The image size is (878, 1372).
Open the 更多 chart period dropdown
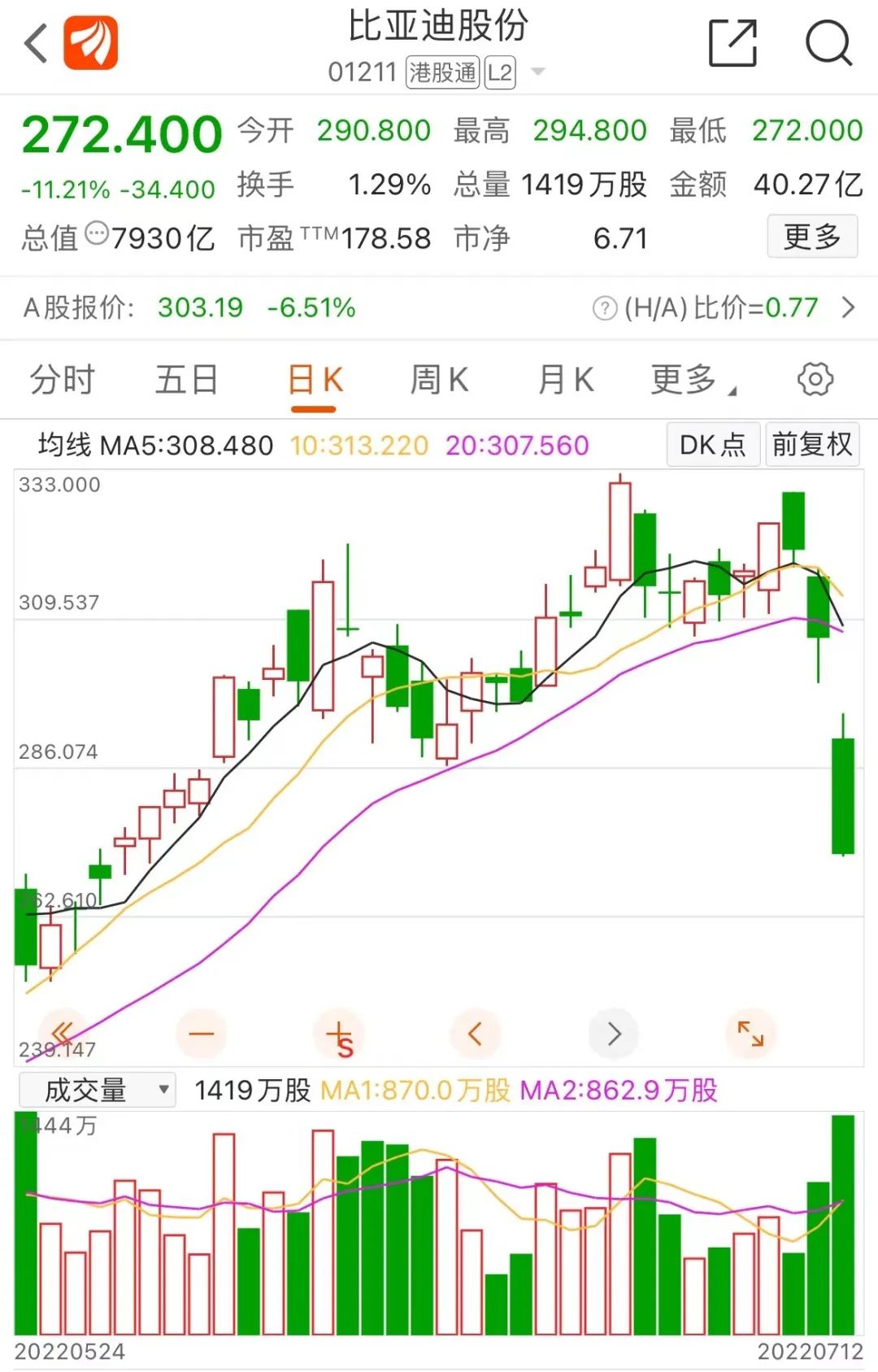(691, 380)
